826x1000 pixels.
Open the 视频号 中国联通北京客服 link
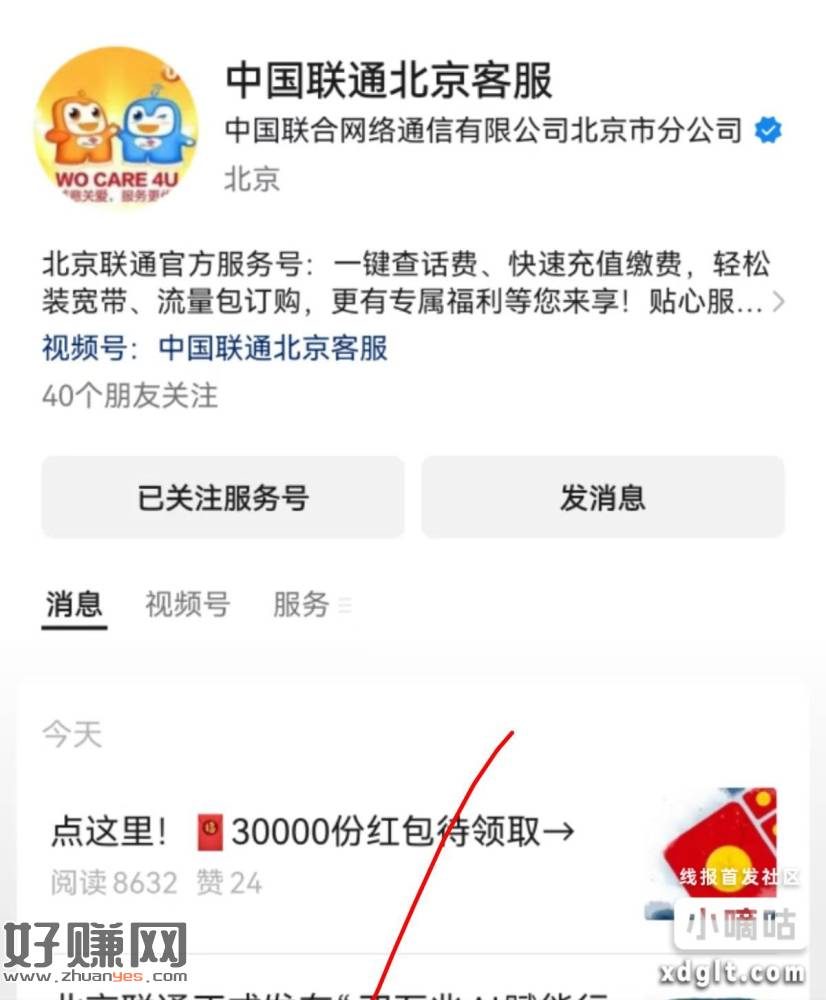pyautogui.click(x=272, y=348)
